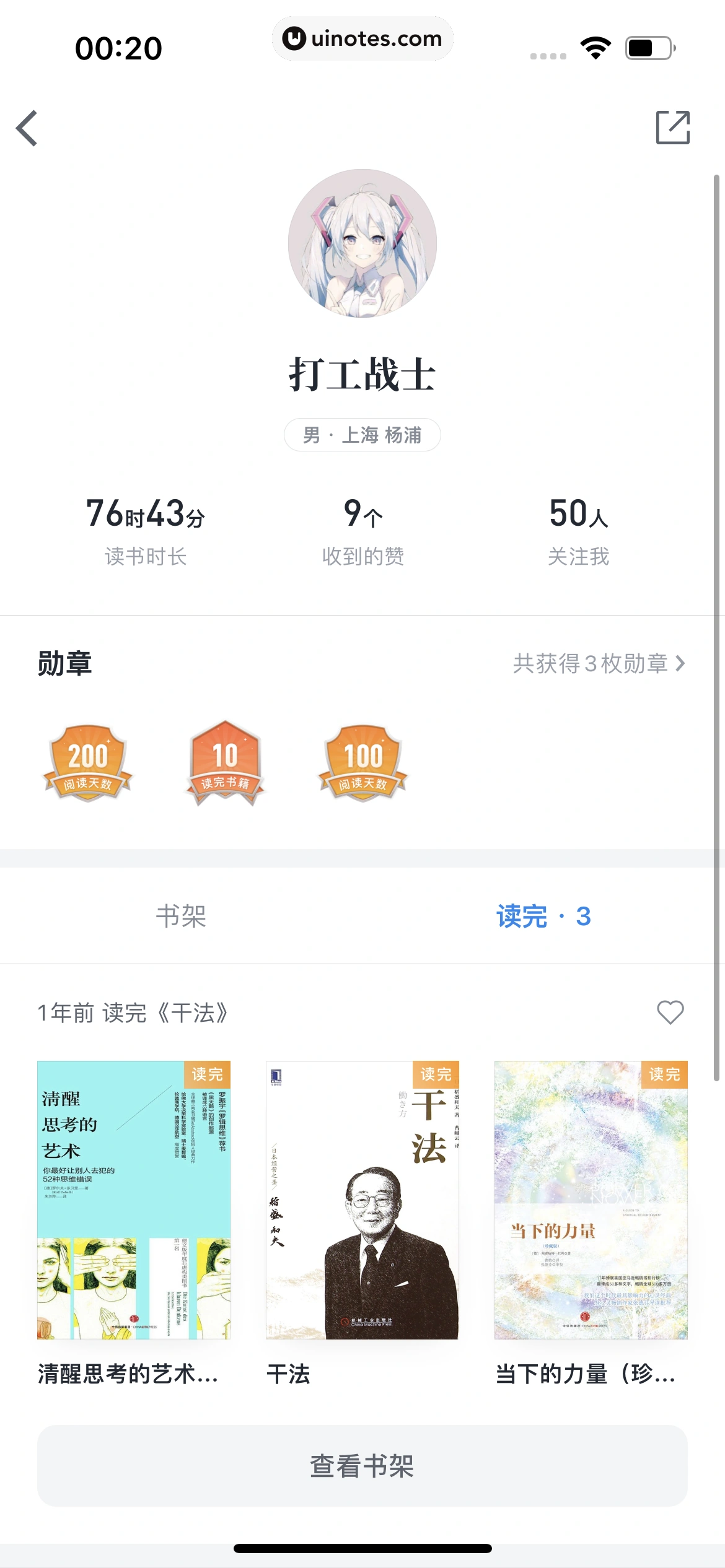The height and width of the screenshot is (1568, 725).
Task: Click the uinotes.com pill in status bar
Action: click(x=361, y=38)
